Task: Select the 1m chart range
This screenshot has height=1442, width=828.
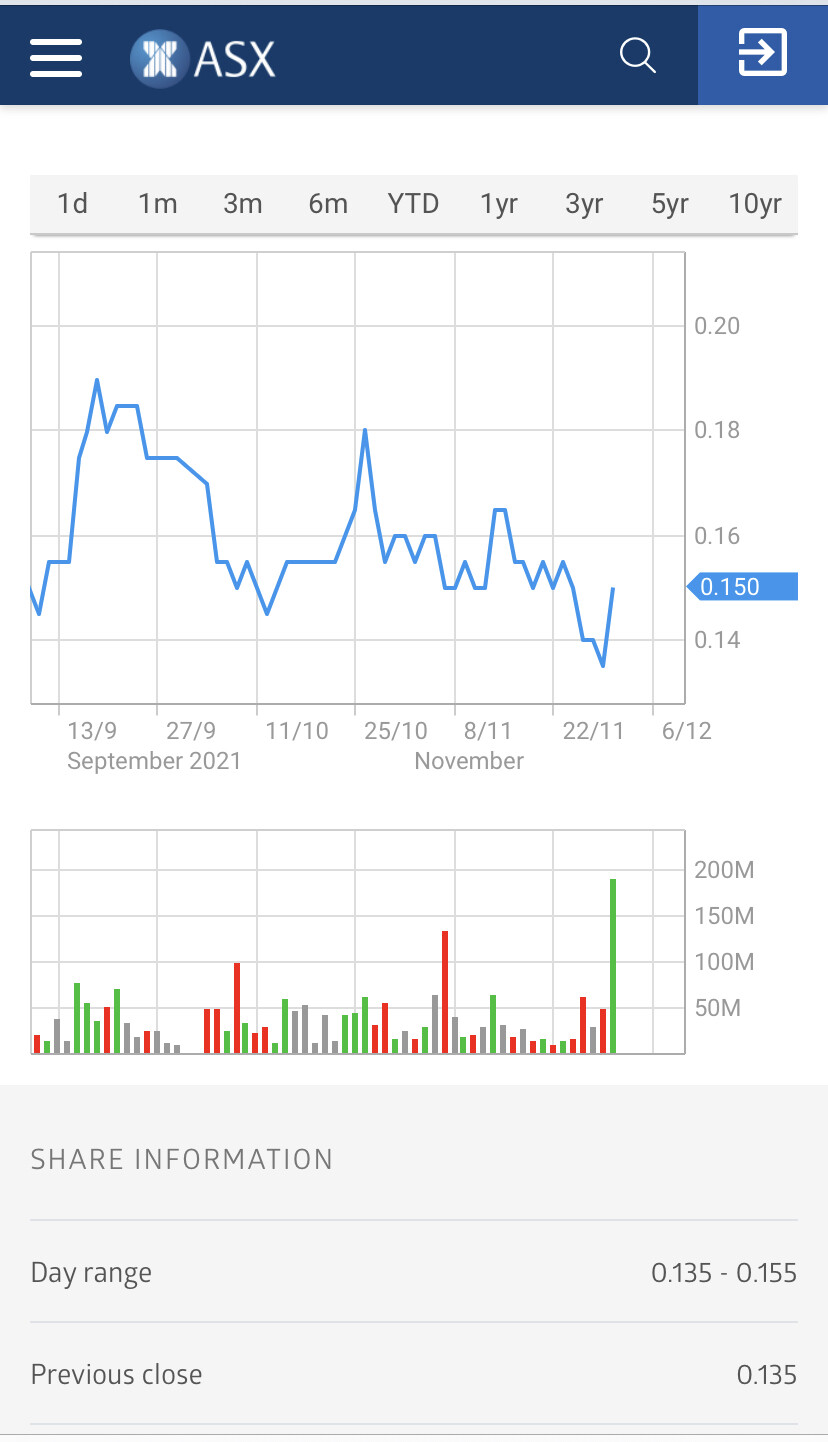Action: click(157, 204)
